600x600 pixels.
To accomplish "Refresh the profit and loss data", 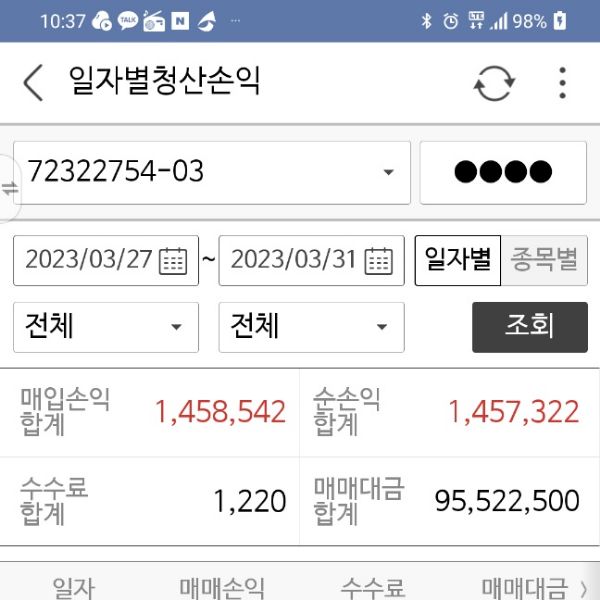I will [494, 82].
